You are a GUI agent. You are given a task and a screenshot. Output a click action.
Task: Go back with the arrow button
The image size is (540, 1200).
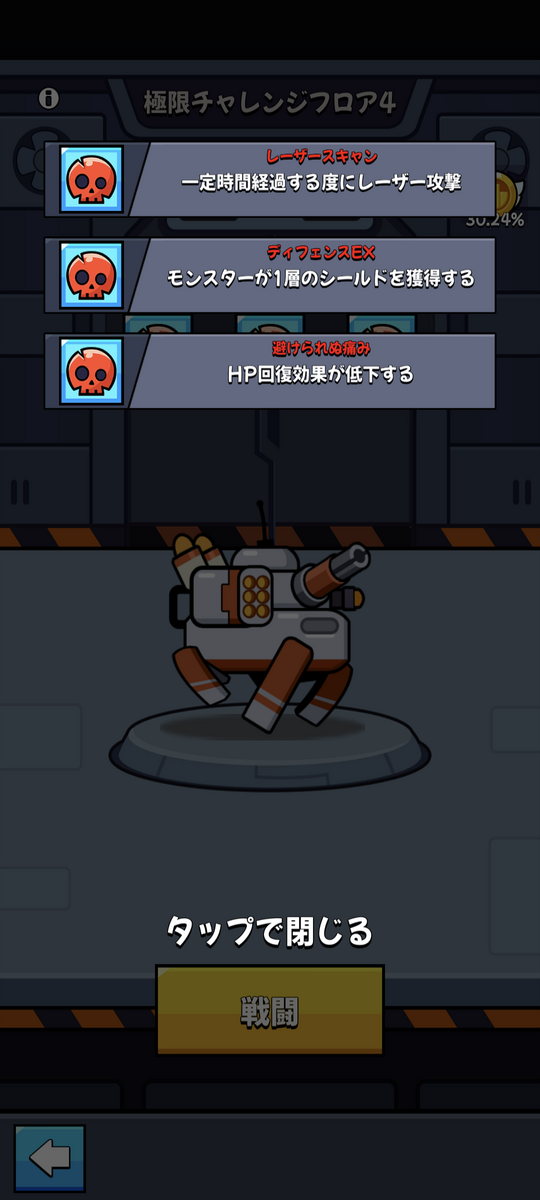click(50, 1158)
